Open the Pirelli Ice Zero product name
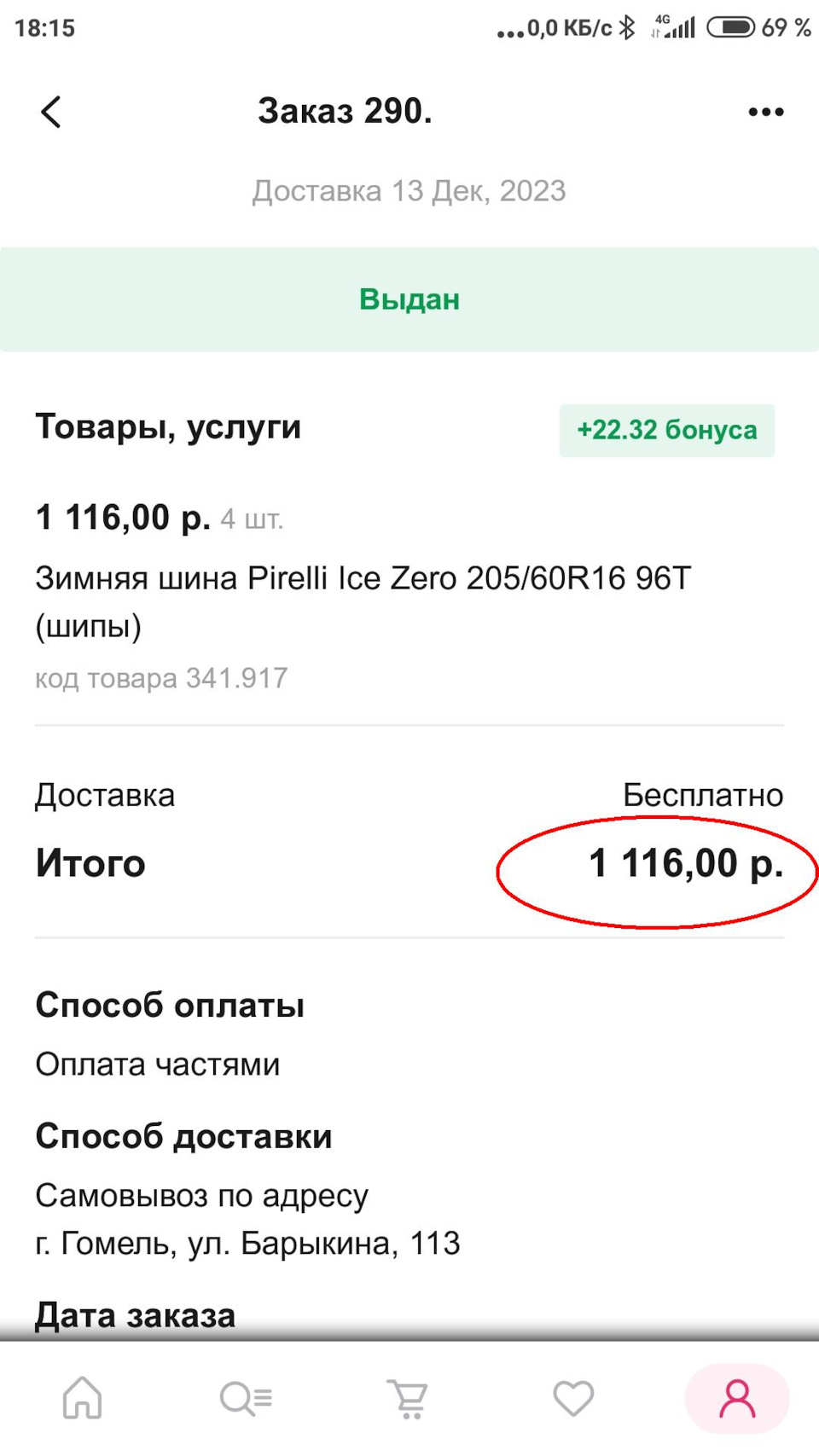 pyautogui.click(x=364, y=578)
